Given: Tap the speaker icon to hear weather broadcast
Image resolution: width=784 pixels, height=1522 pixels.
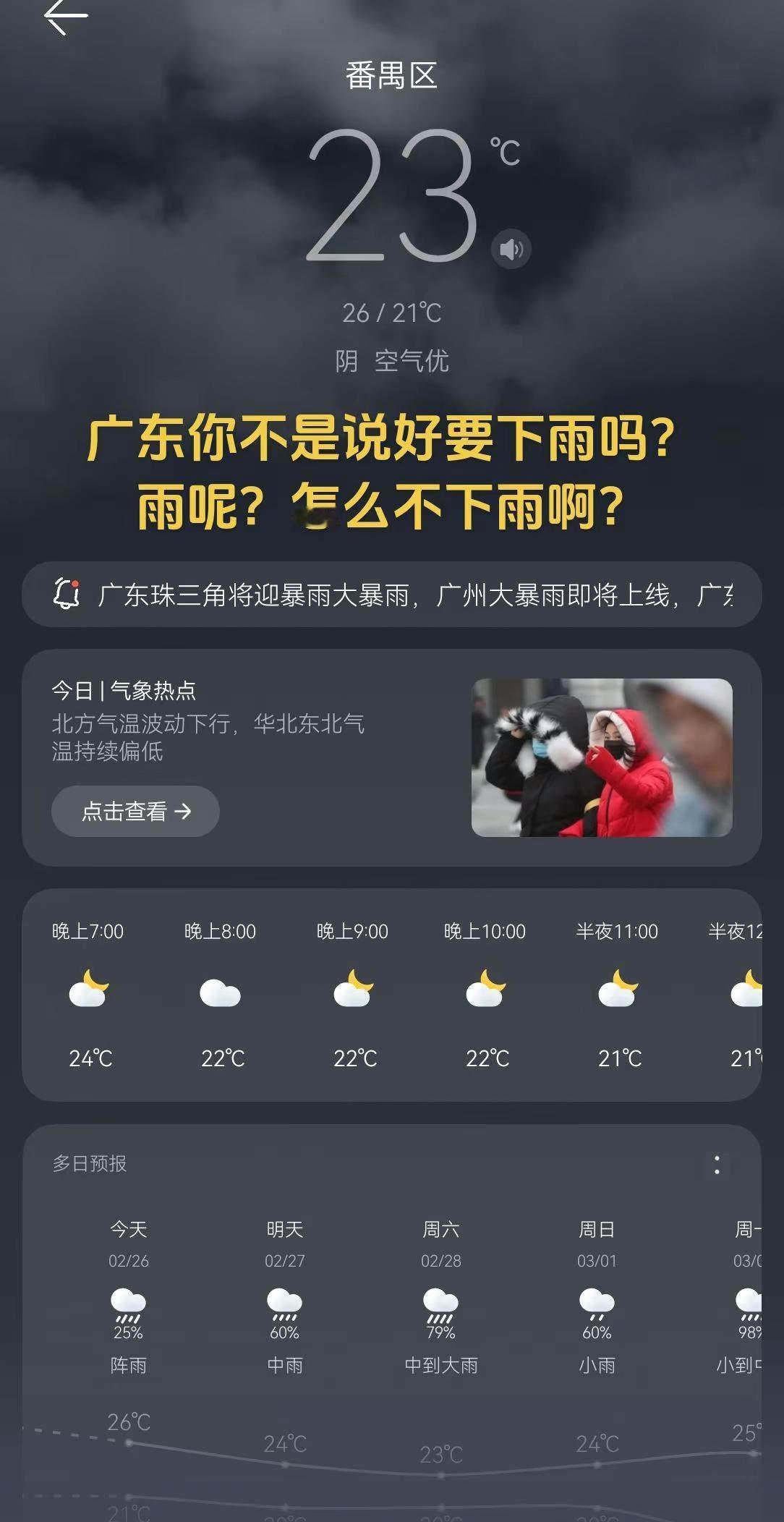Looking at the screenshot, I should (512, 248).
